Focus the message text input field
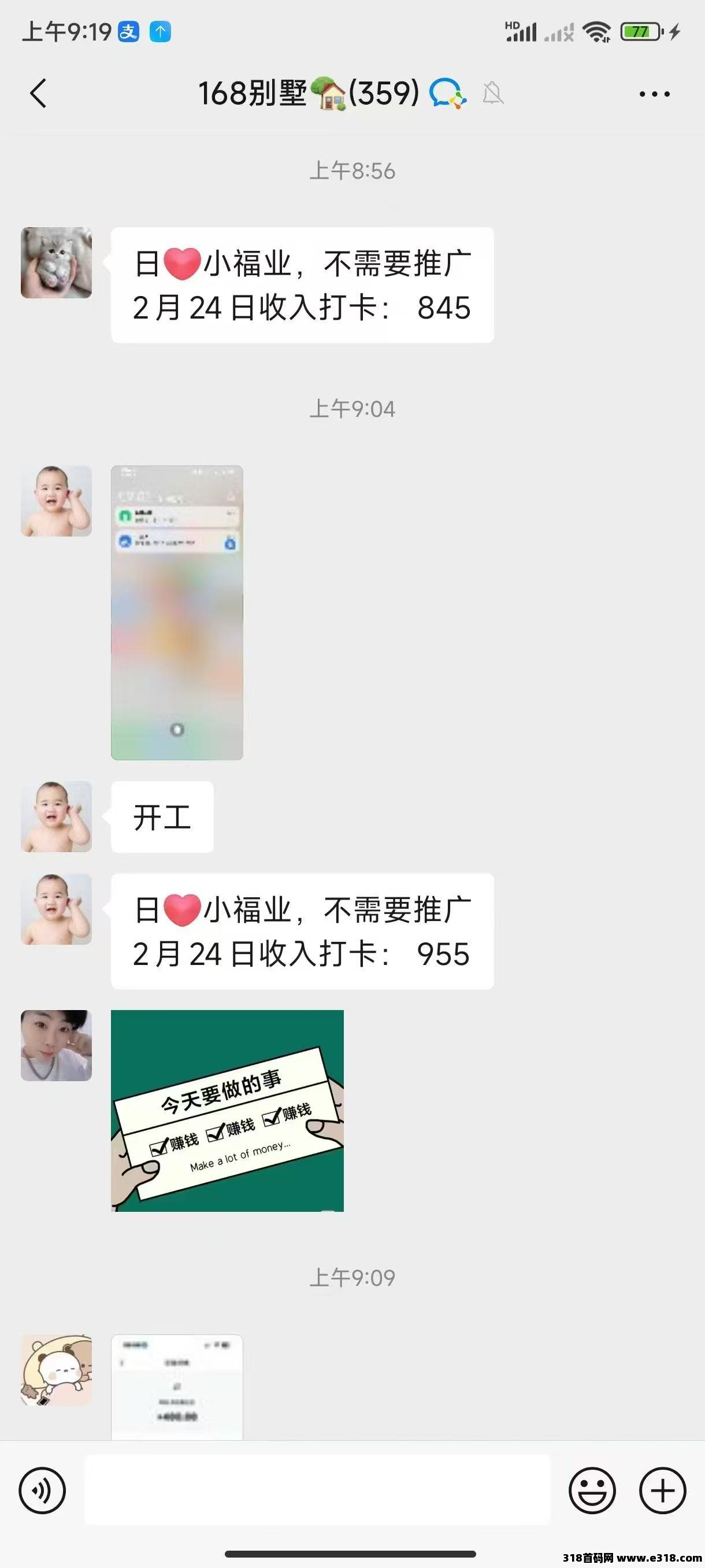The height and width of the screenshot is (1568, 705). pyautogui.click(x=317, y=1490)
